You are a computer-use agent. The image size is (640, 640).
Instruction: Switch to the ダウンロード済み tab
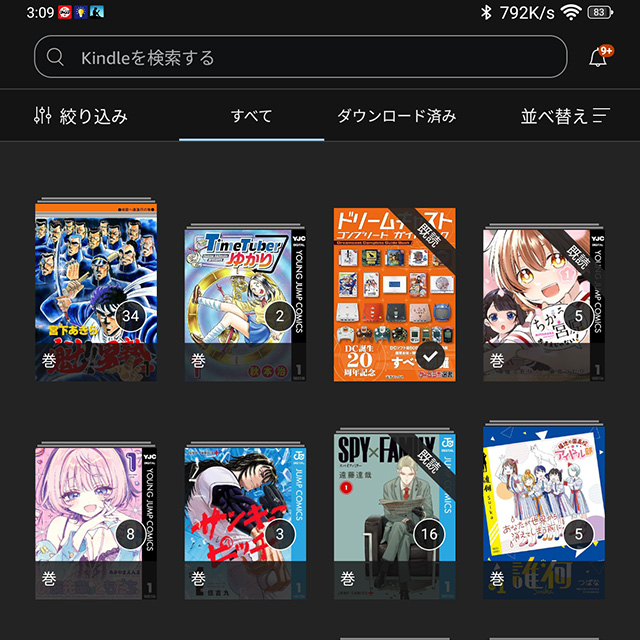tap(396, 116)
